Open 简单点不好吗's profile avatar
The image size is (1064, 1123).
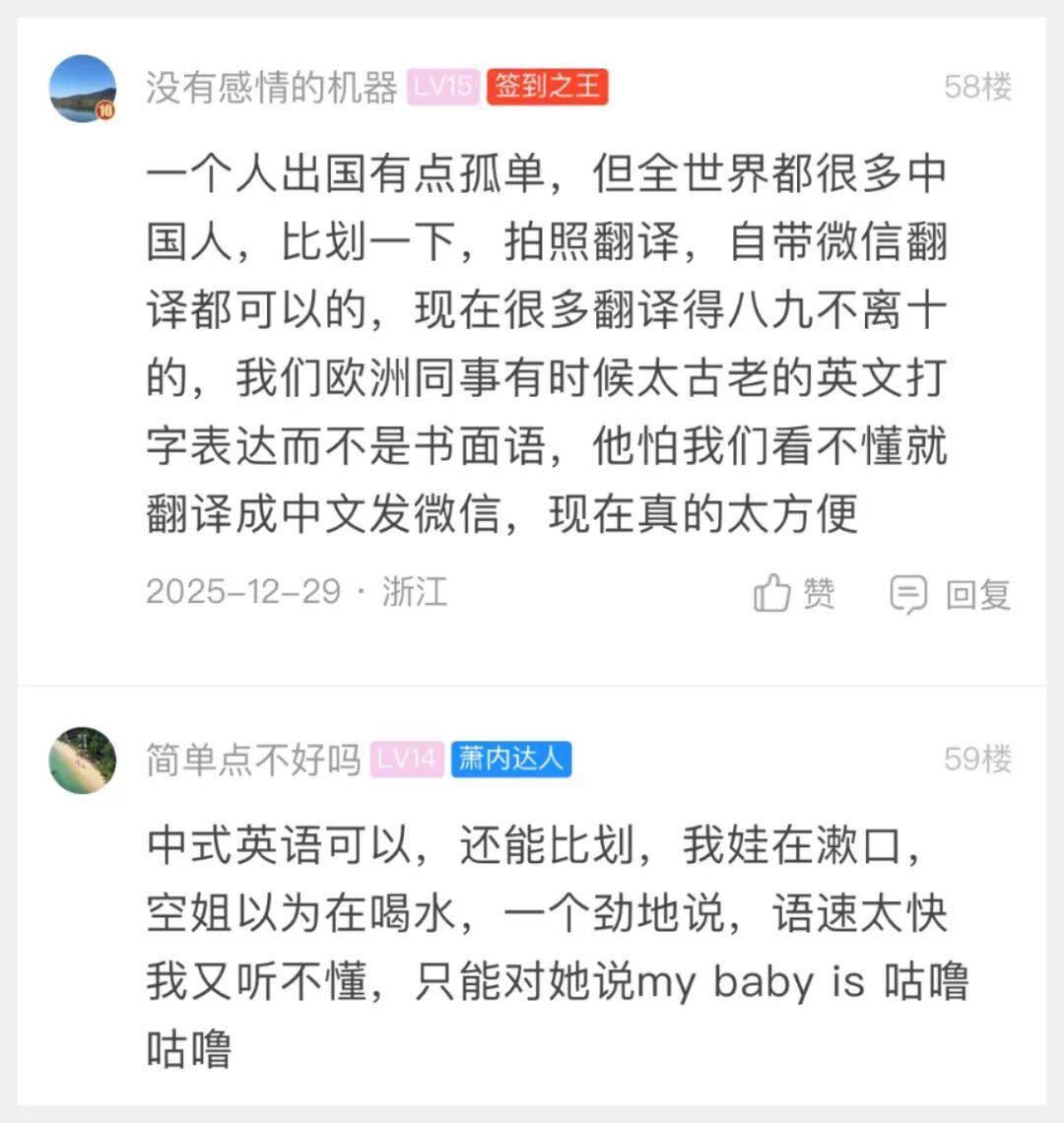83,760
